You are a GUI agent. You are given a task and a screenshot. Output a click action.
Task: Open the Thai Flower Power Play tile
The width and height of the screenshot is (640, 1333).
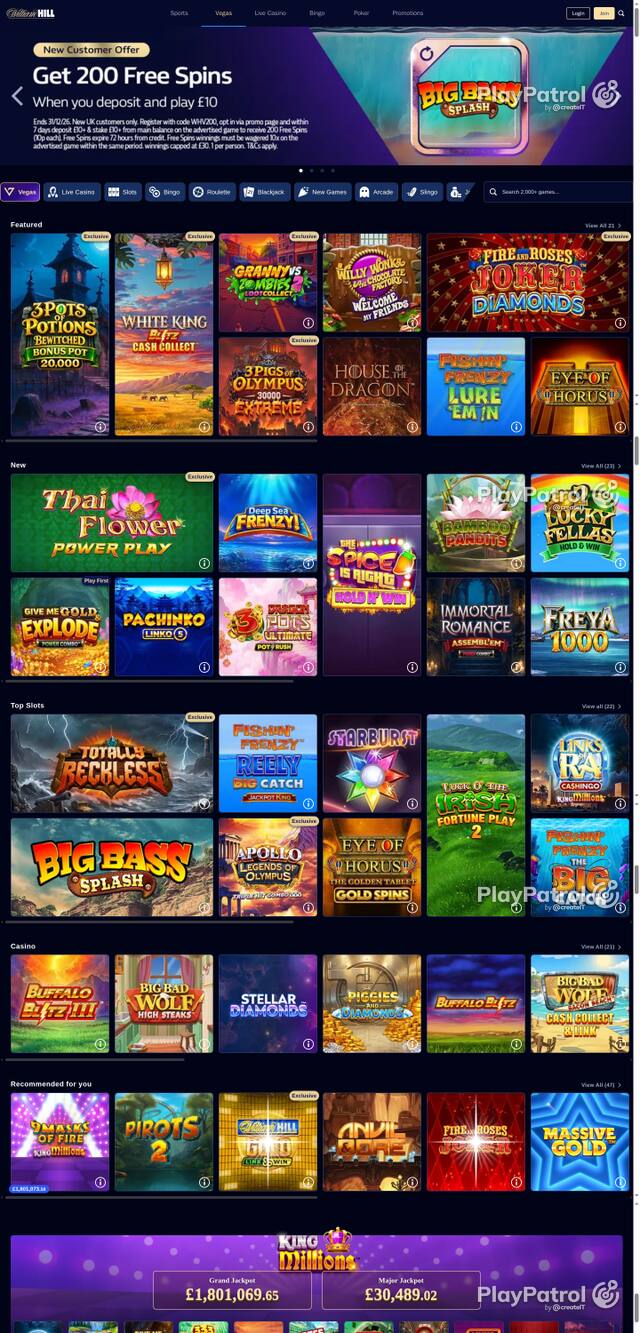click(x=112, y=523)
